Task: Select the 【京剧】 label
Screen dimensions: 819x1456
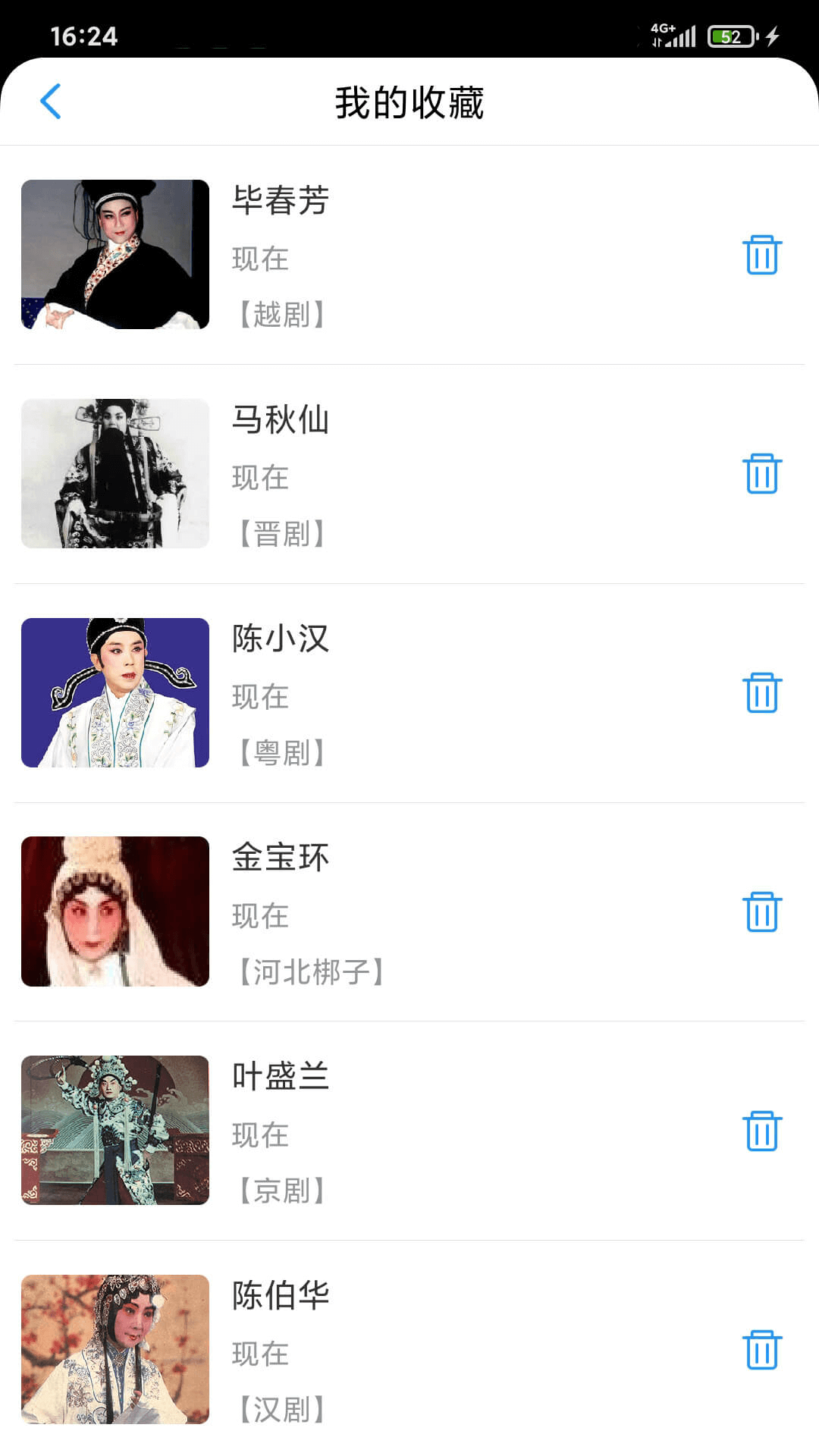Action: (279, 1191)
